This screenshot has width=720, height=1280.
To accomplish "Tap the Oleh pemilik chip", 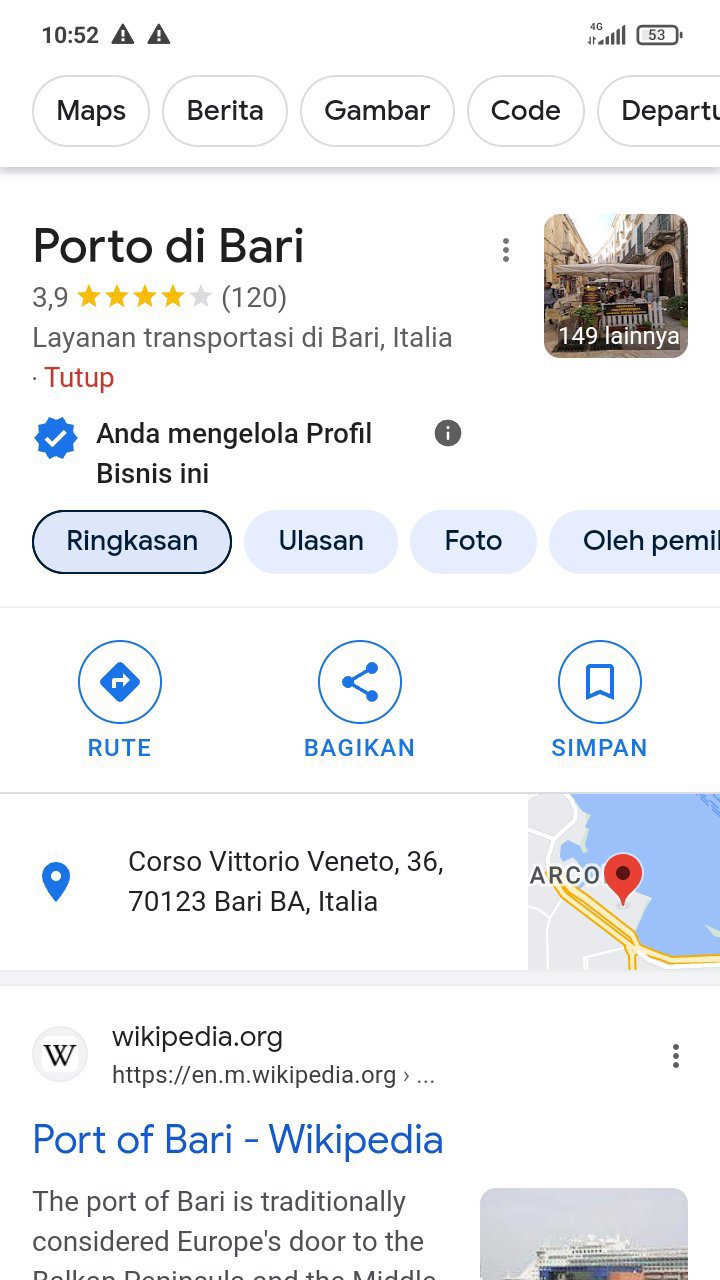I will click(635, 542).
